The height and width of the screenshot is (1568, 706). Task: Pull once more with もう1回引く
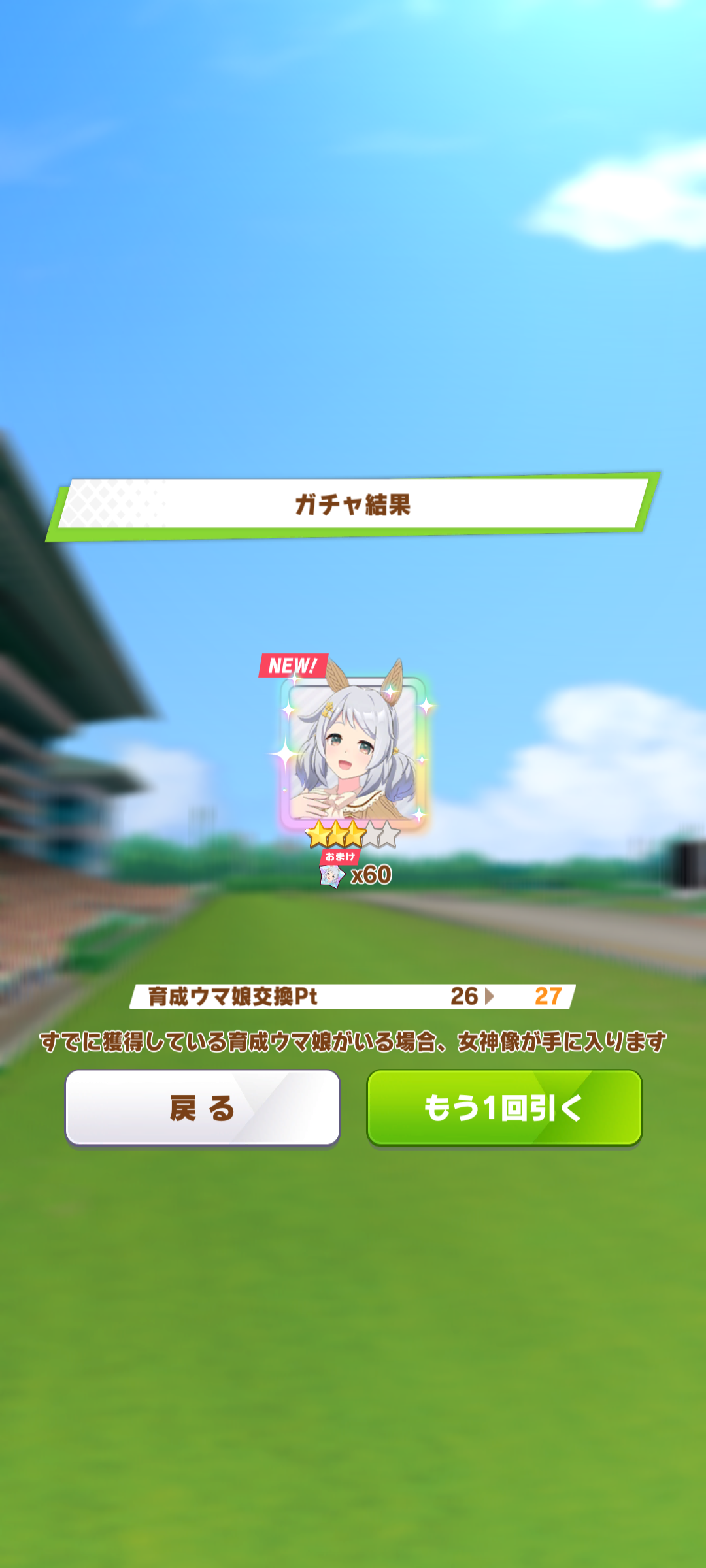click(x=504, y=1107)
